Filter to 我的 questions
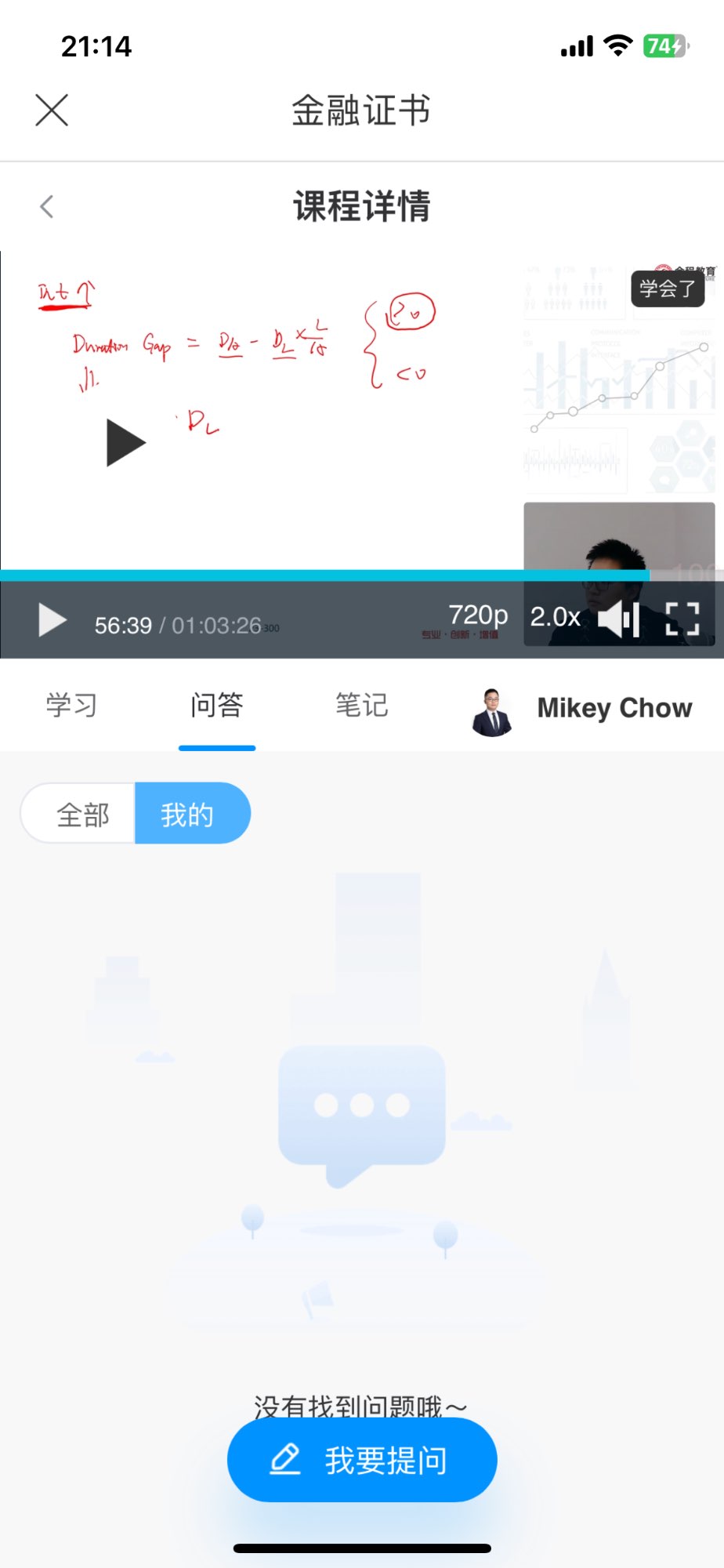This screenshot has width=724, height=1568. point(188,815)
